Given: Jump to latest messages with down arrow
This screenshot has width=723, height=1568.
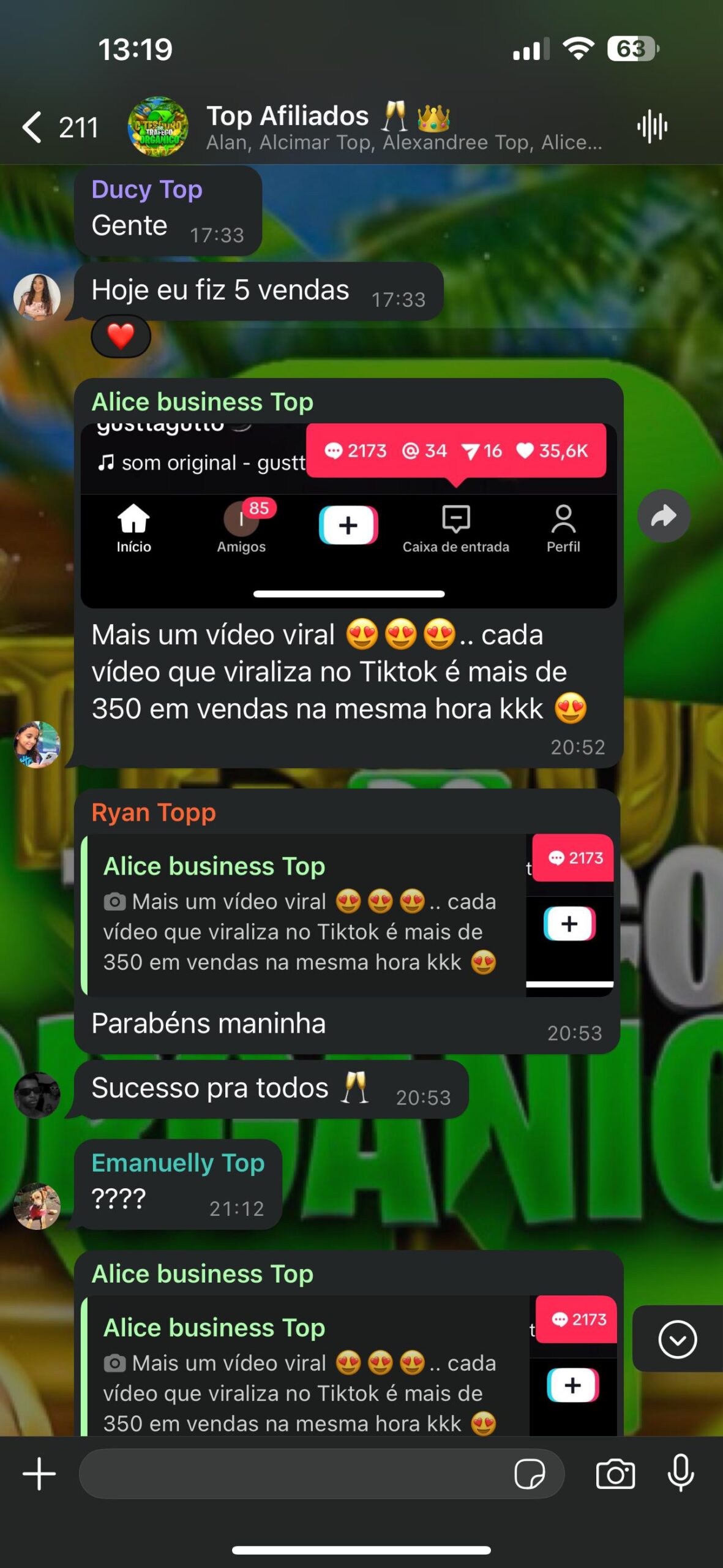Looking at the screenshot, I should [x=677, y=1340].
